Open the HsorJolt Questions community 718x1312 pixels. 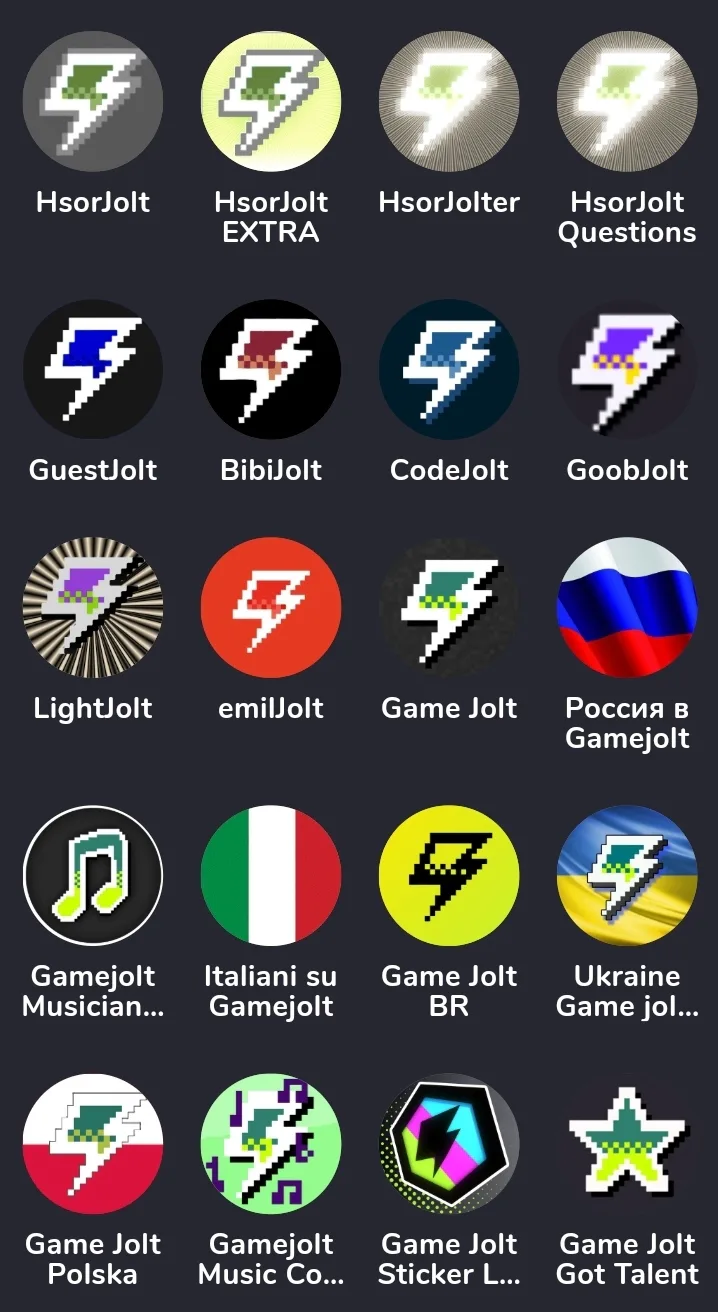point(627,101)
